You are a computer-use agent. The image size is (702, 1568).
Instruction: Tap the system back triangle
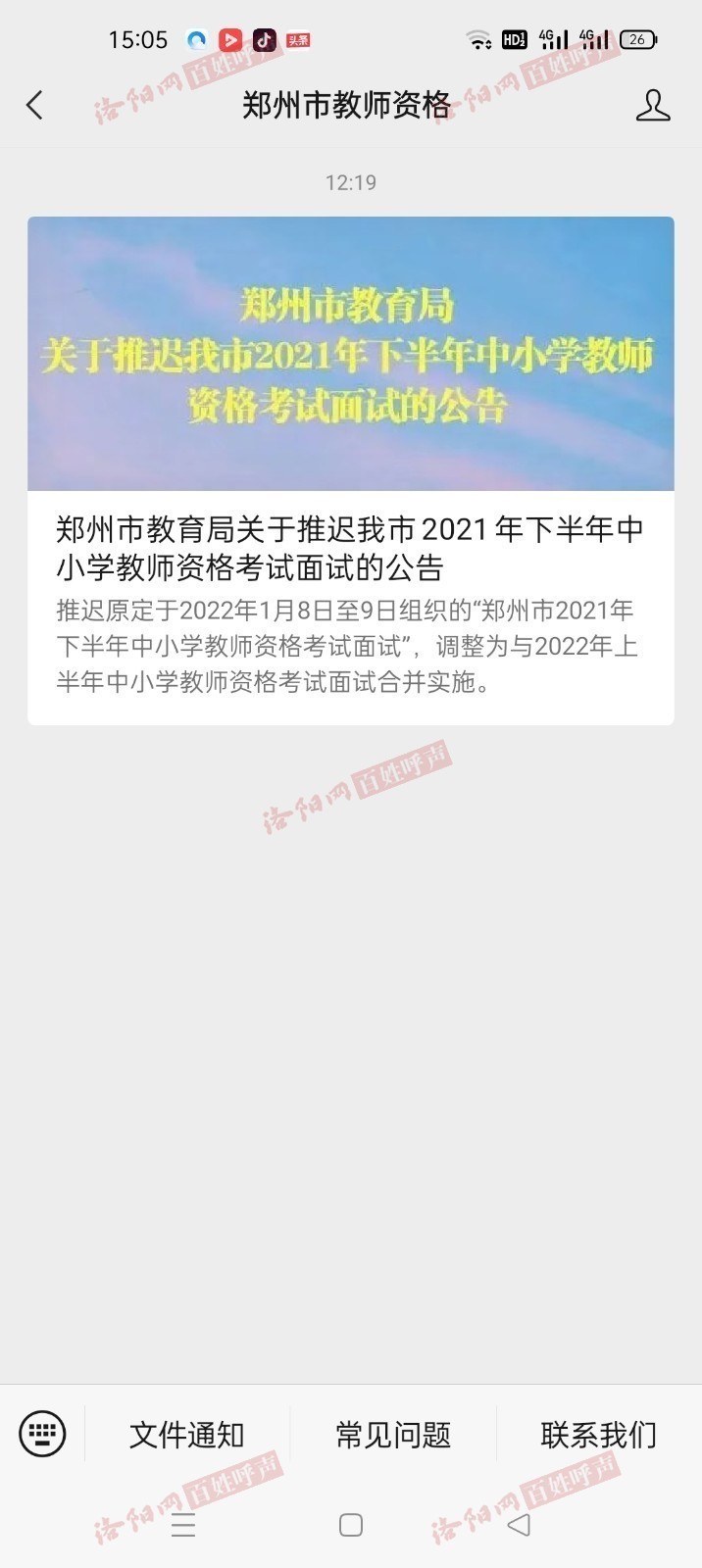pyautogui.click(x=519, y=1525)
